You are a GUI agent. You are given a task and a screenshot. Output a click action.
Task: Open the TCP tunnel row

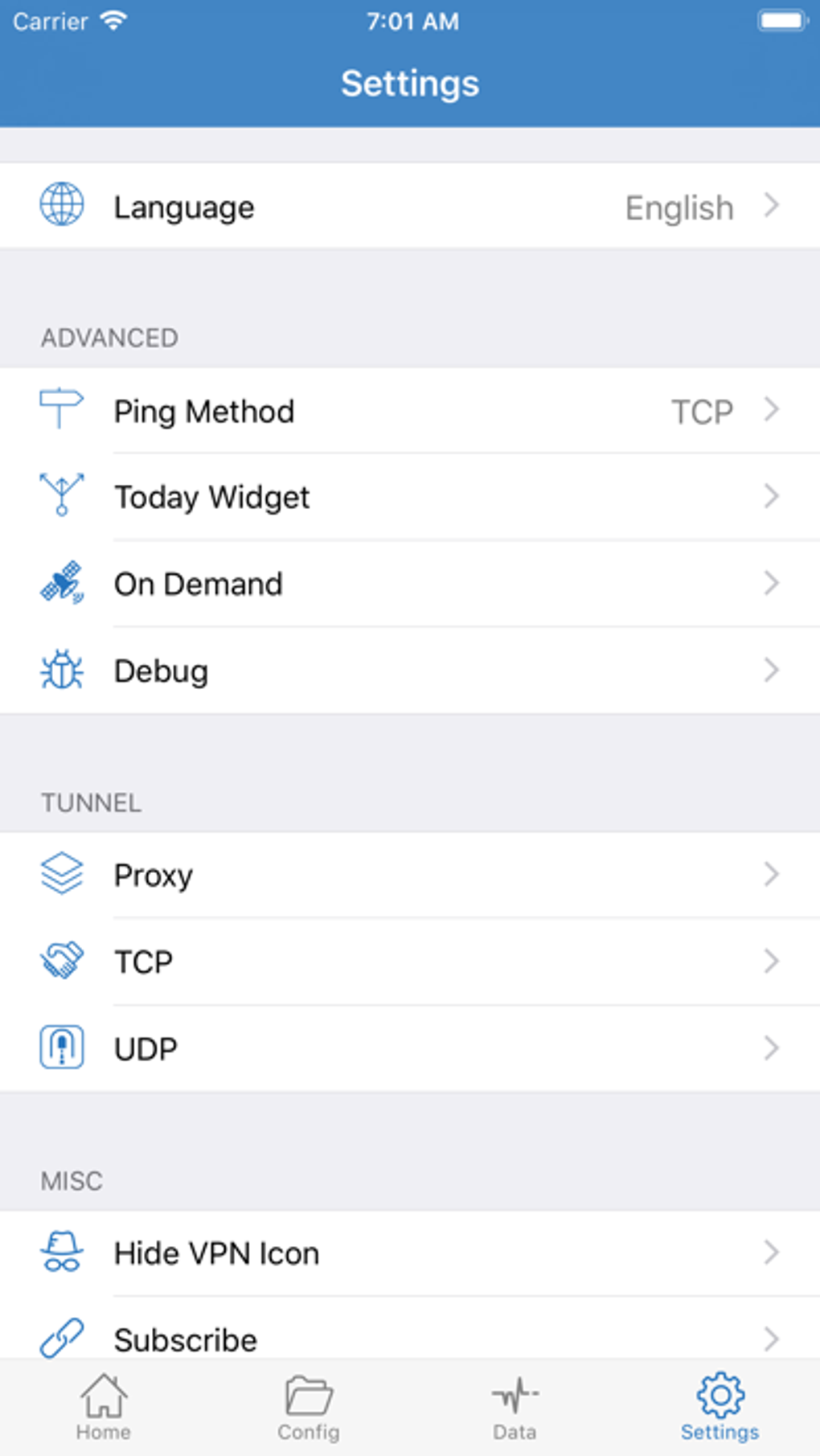pyautogui.click(x=410, y=962)
